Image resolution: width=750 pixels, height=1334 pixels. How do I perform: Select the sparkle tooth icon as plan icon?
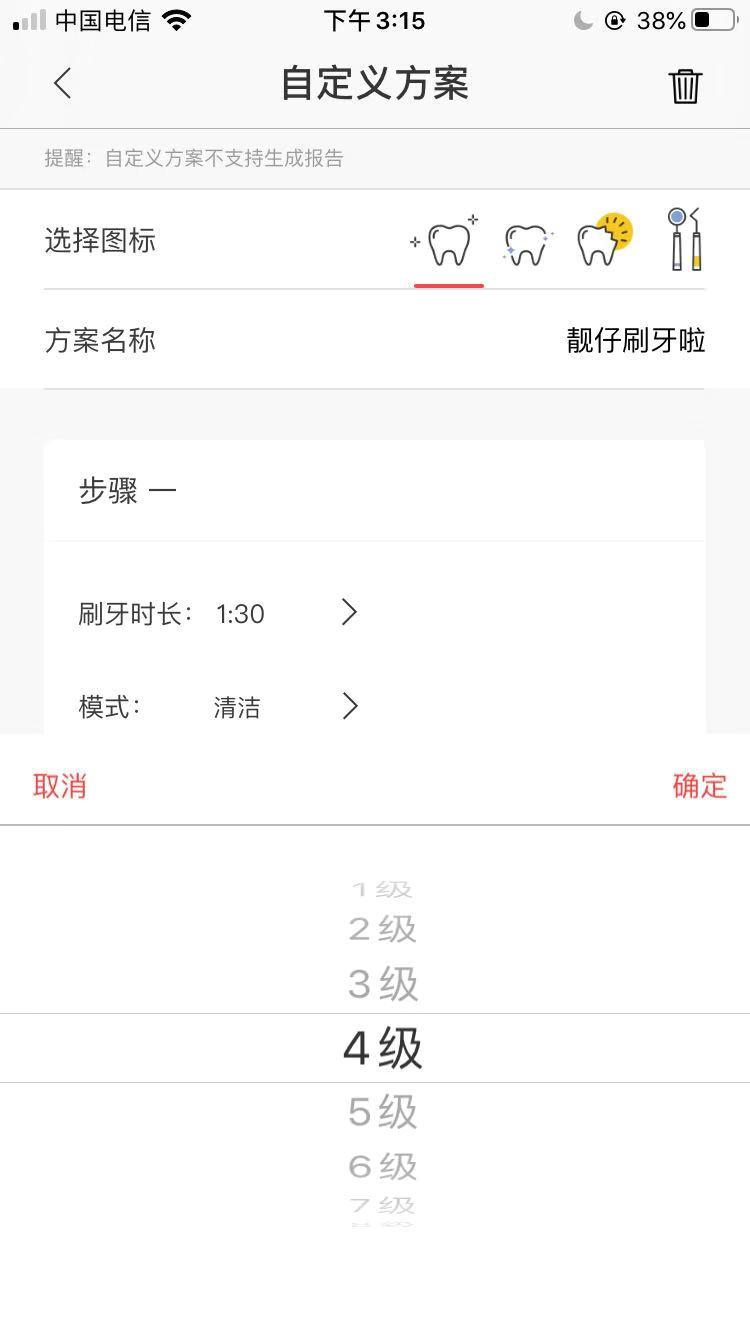[x=448, y=238]
